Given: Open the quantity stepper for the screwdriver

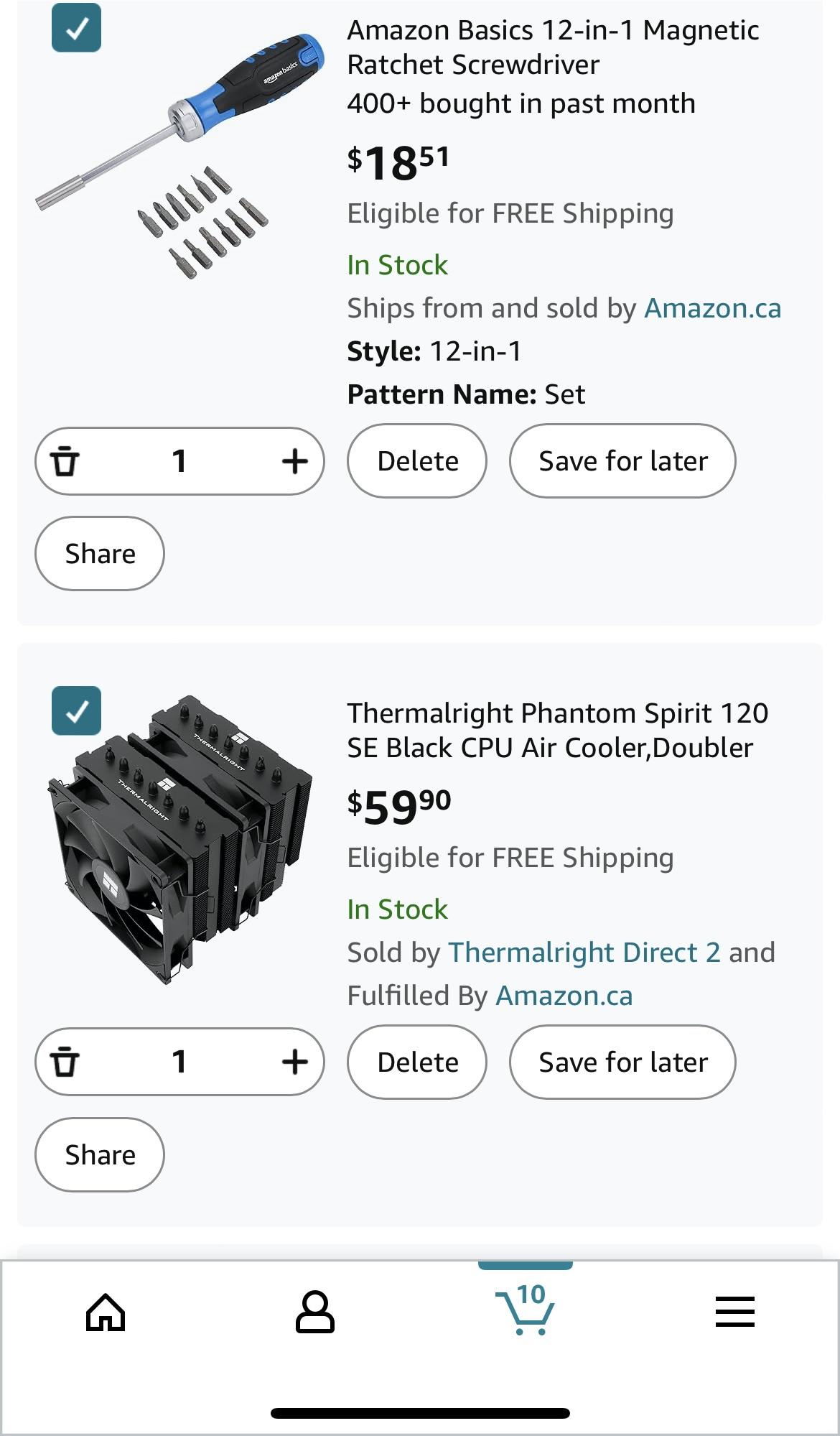Looking at the screenshot, I should click(179, 460).
